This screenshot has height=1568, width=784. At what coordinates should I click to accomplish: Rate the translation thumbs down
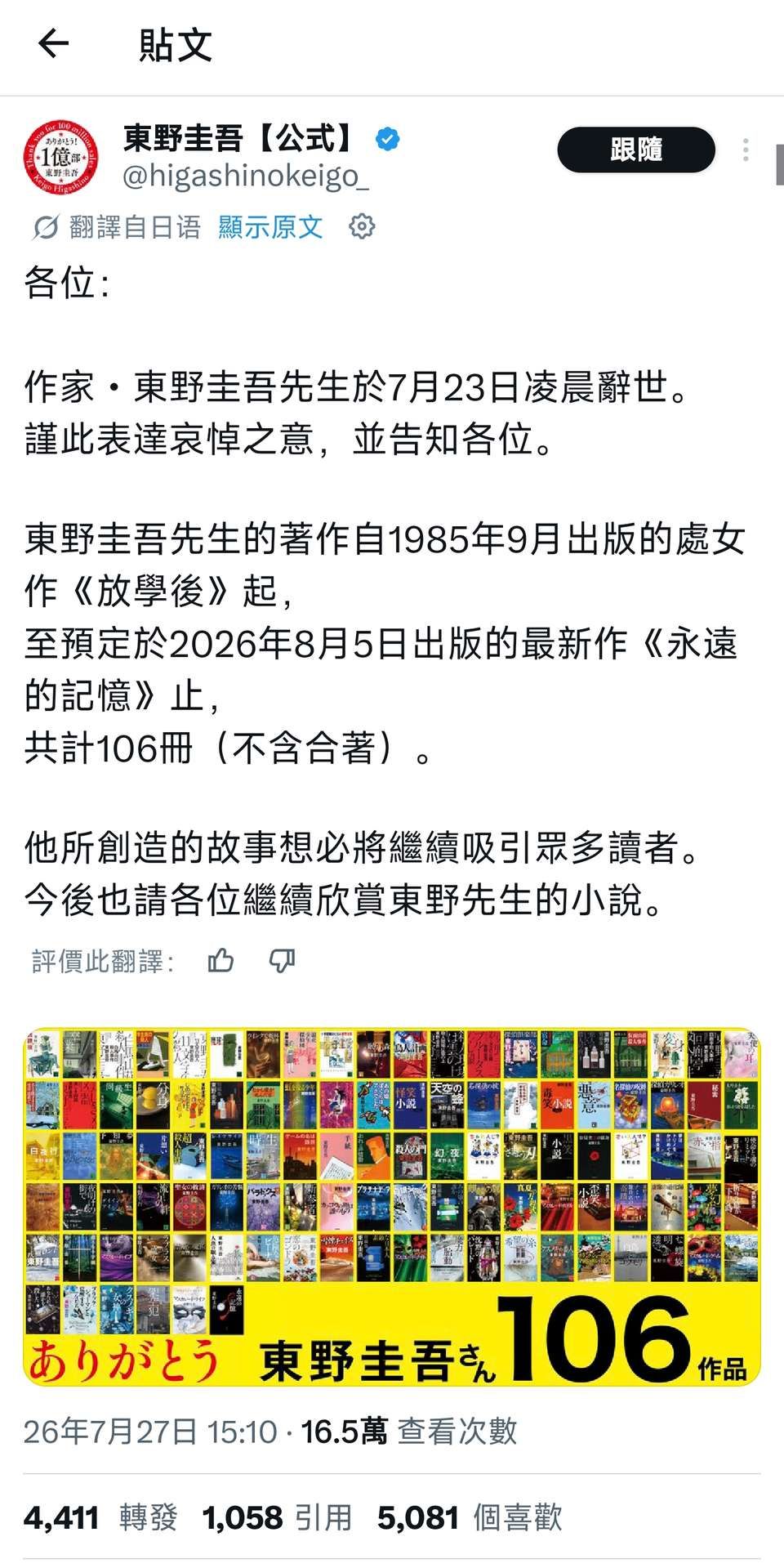click(283, 961)
